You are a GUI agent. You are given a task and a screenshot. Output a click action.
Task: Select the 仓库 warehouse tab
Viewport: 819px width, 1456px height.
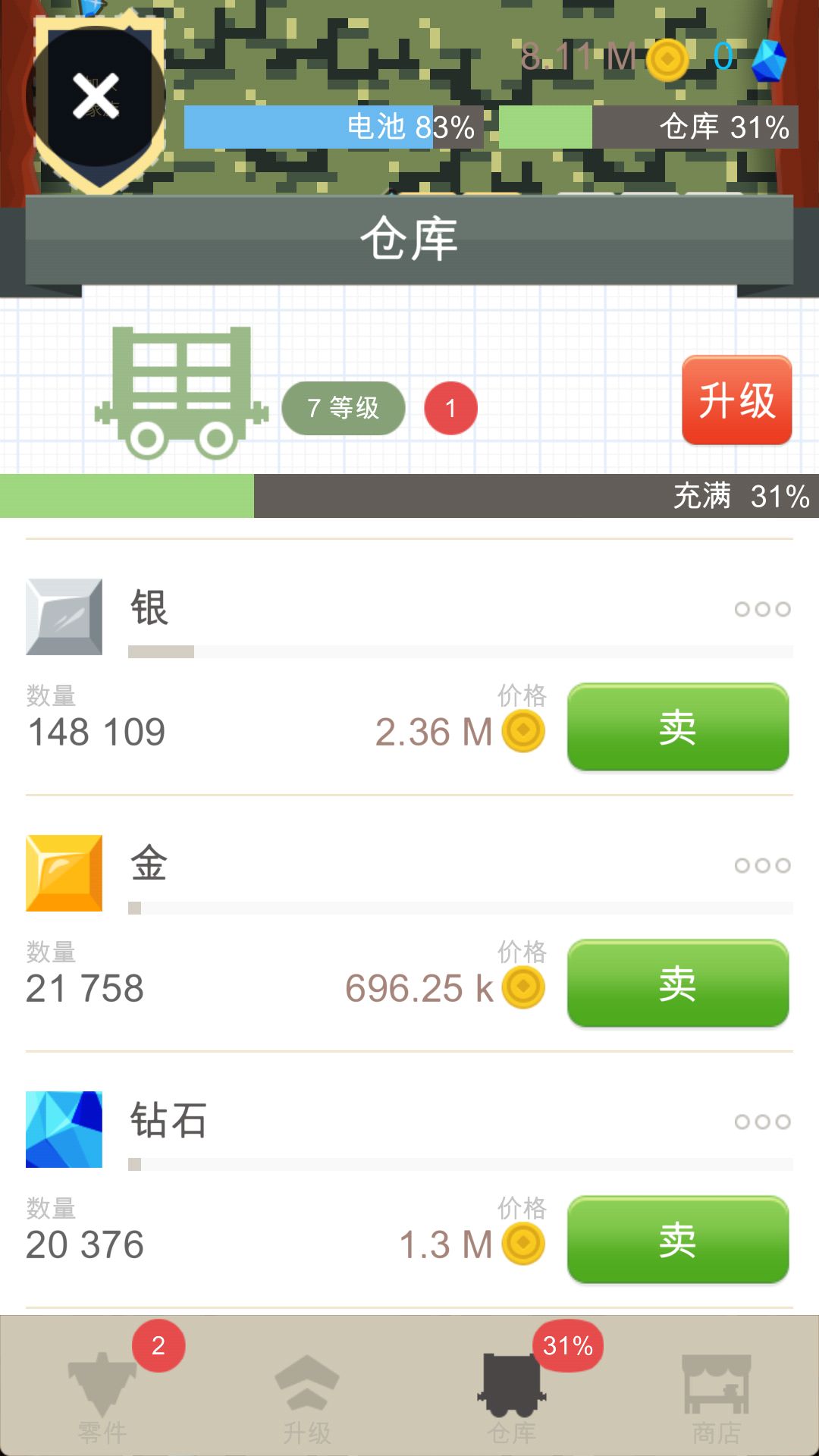pyautogui.click(x=512, y=1397)
